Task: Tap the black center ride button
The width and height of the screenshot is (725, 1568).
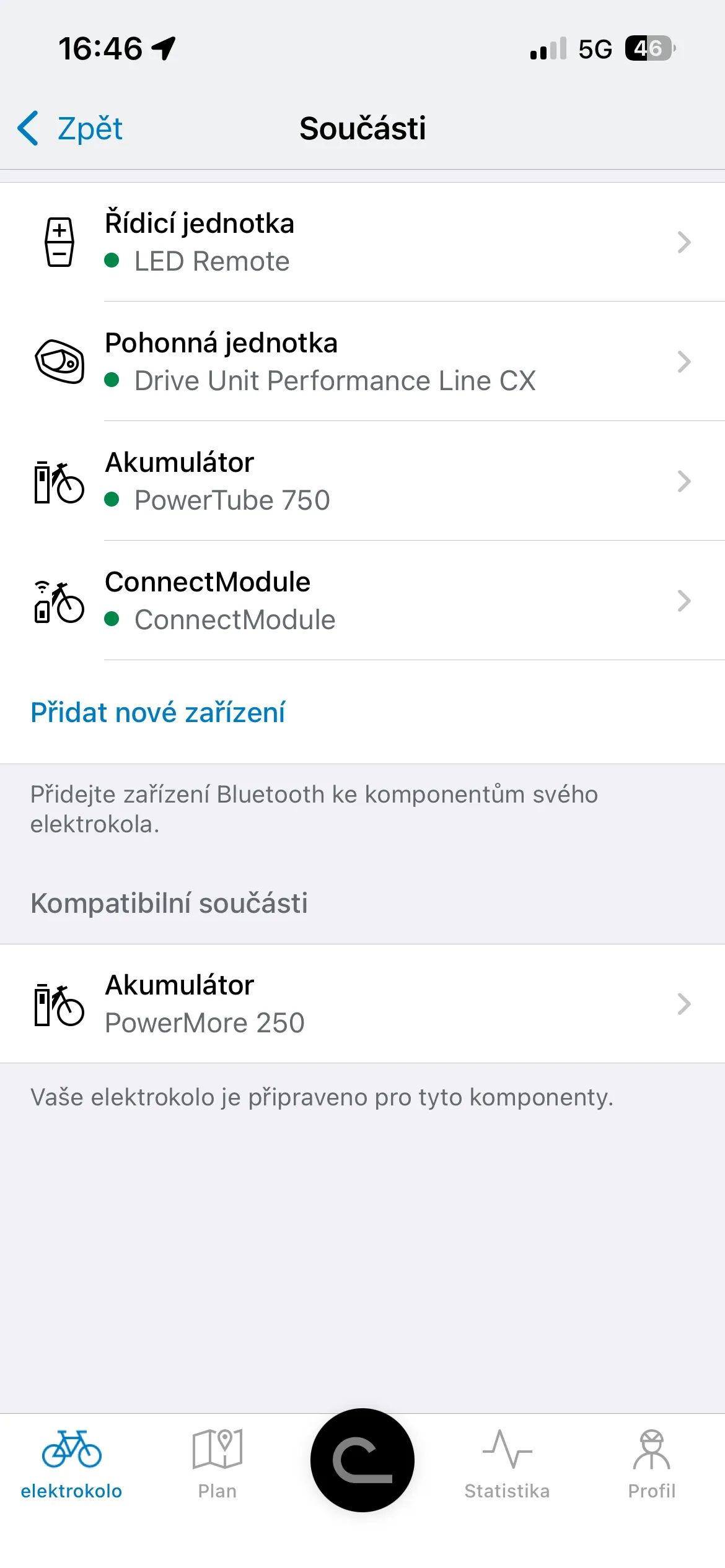Action: point(362,1460)
